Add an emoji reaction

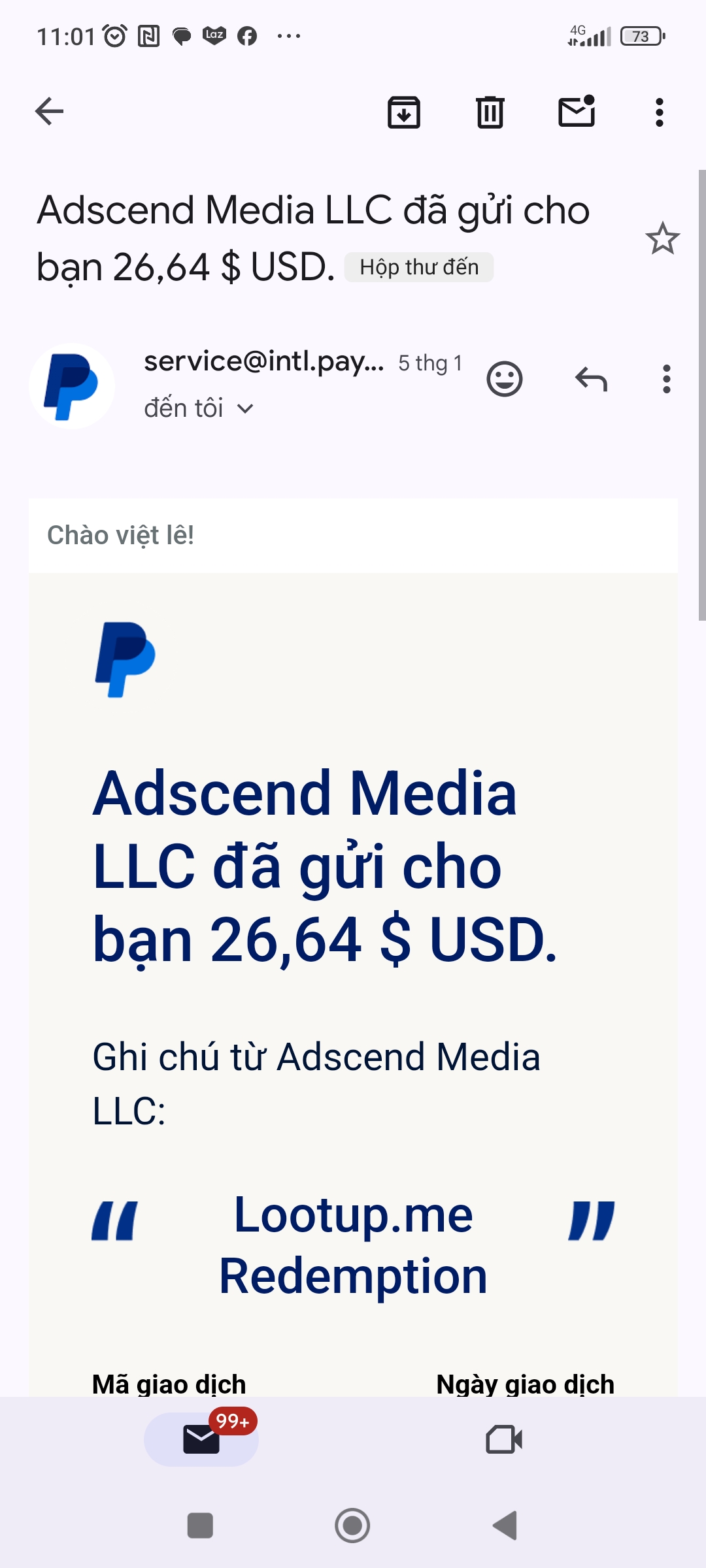[504, 379]
